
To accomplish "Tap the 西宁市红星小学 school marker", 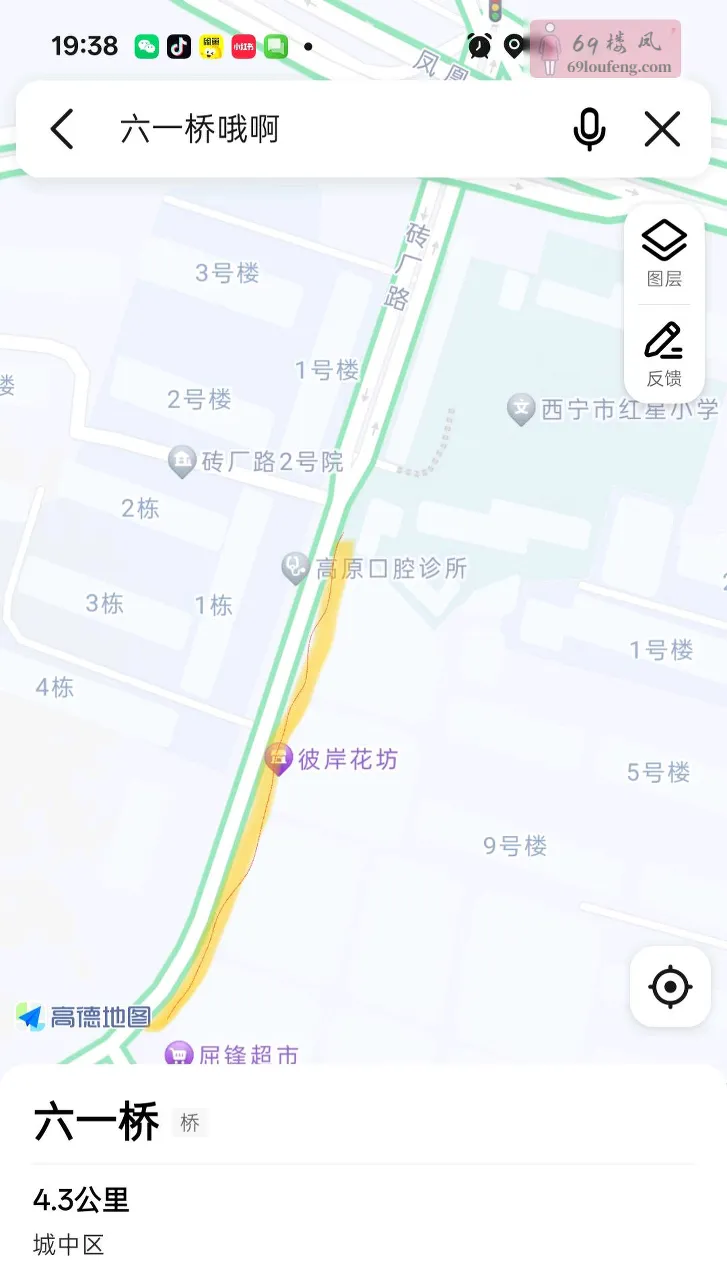I will point(520,411).
